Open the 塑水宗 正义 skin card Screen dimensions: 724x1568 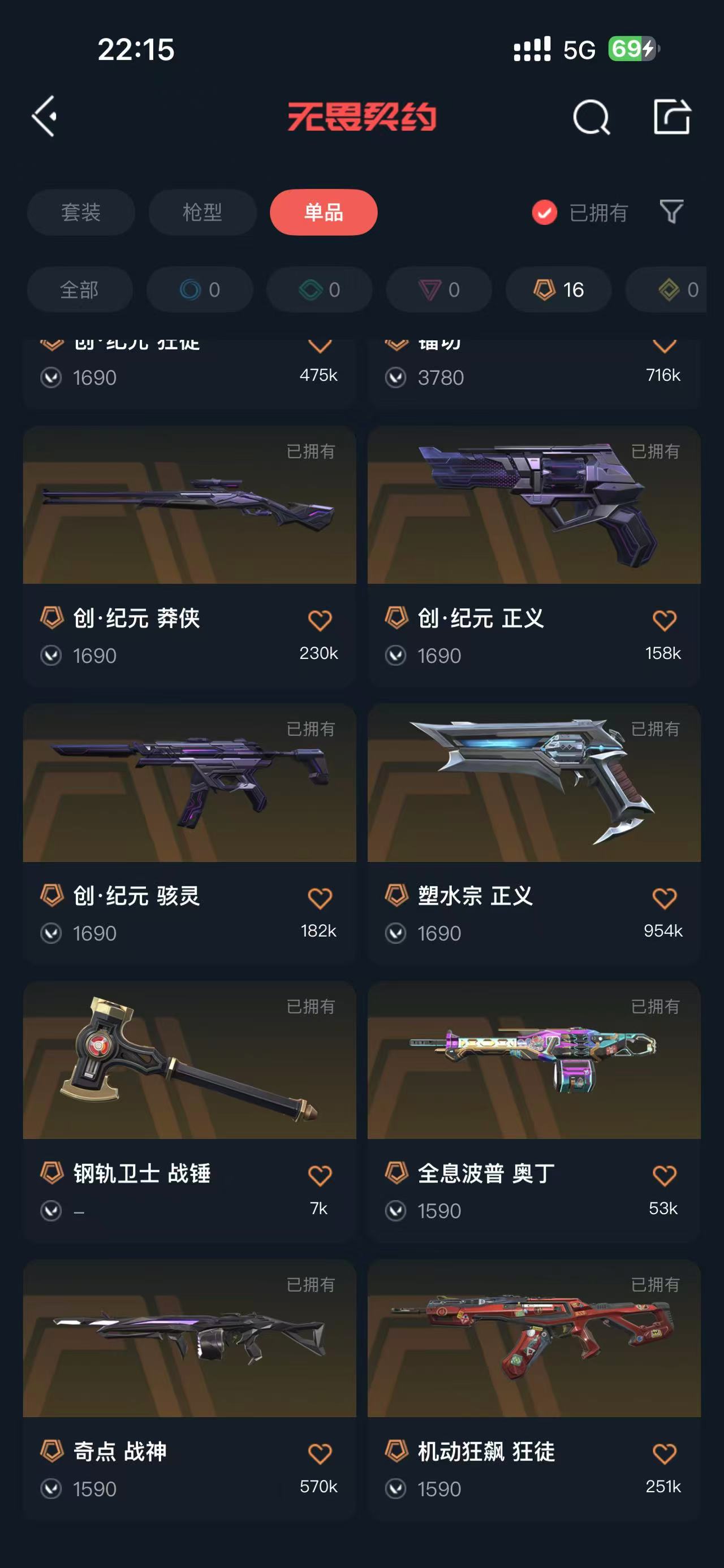tap(534, 833)
